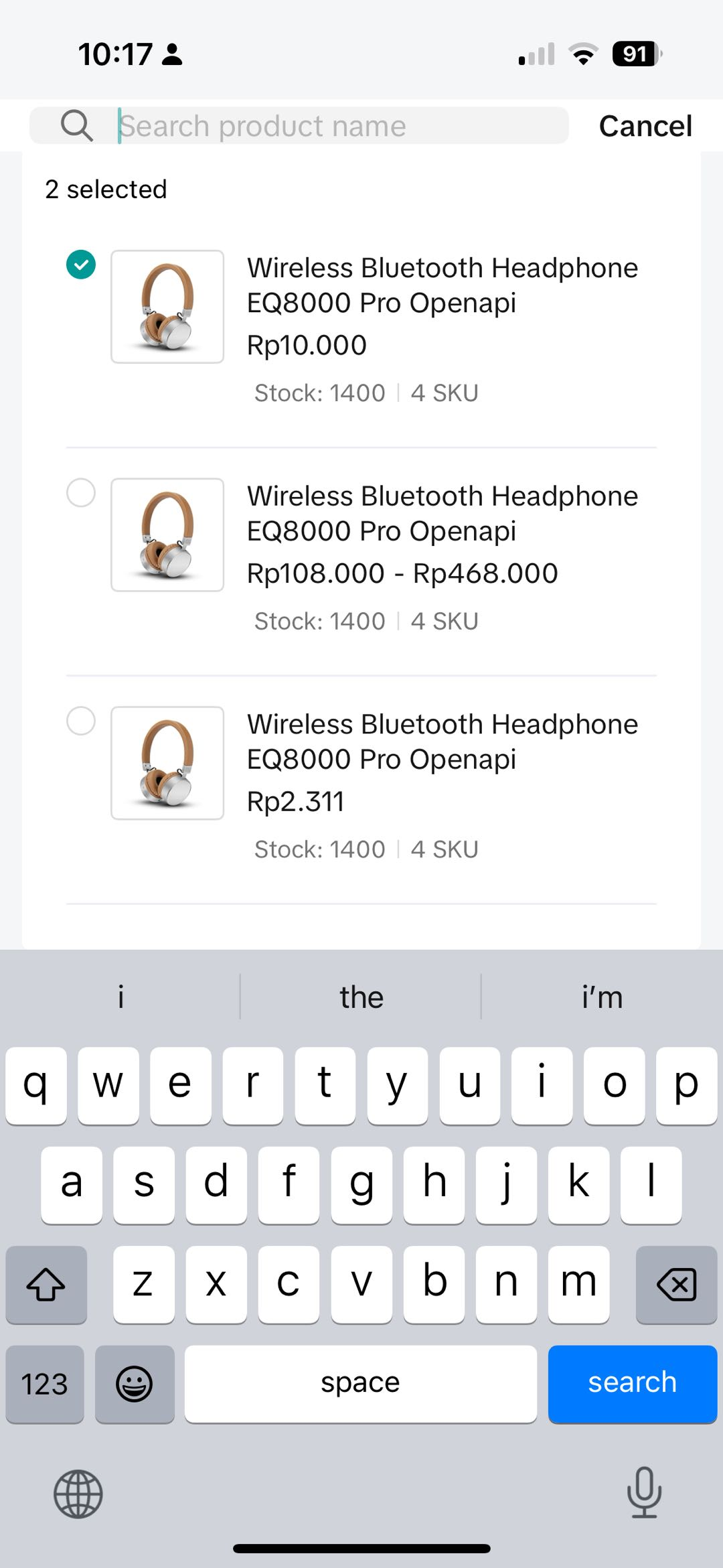Insert the suggestion "the"
This screenshot has height=1568, width=723.
361,997
